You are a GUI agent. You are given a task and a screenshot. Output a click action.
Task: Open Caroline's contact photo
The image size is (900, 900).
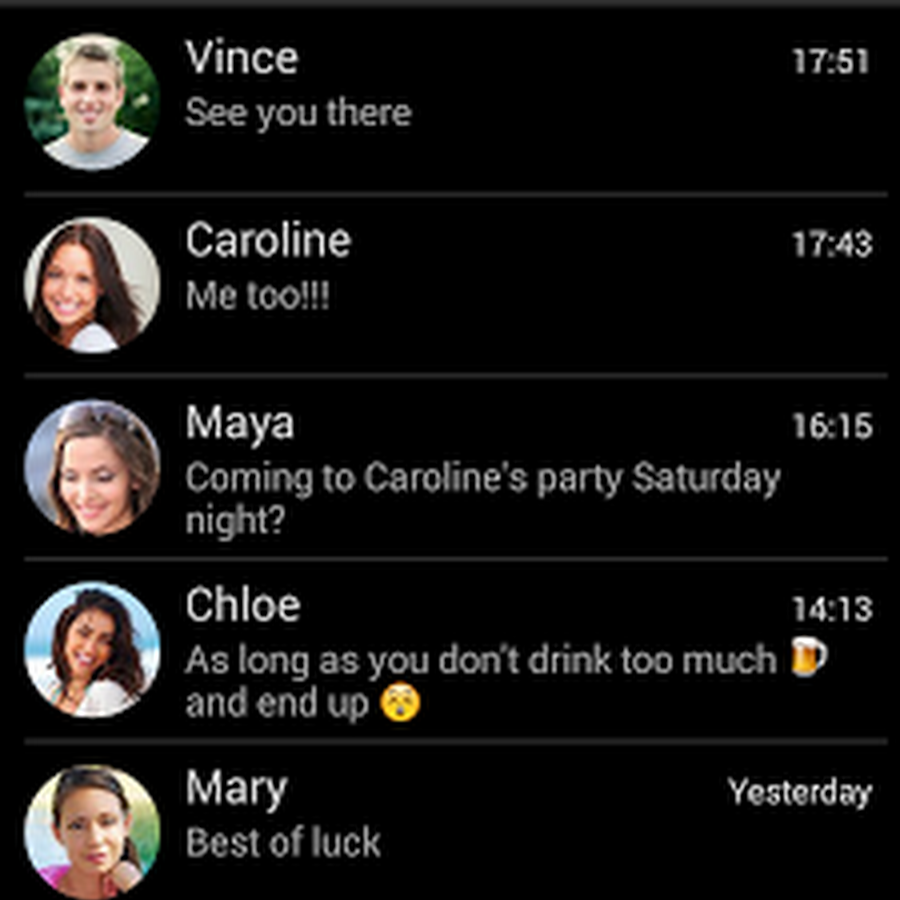91,285
